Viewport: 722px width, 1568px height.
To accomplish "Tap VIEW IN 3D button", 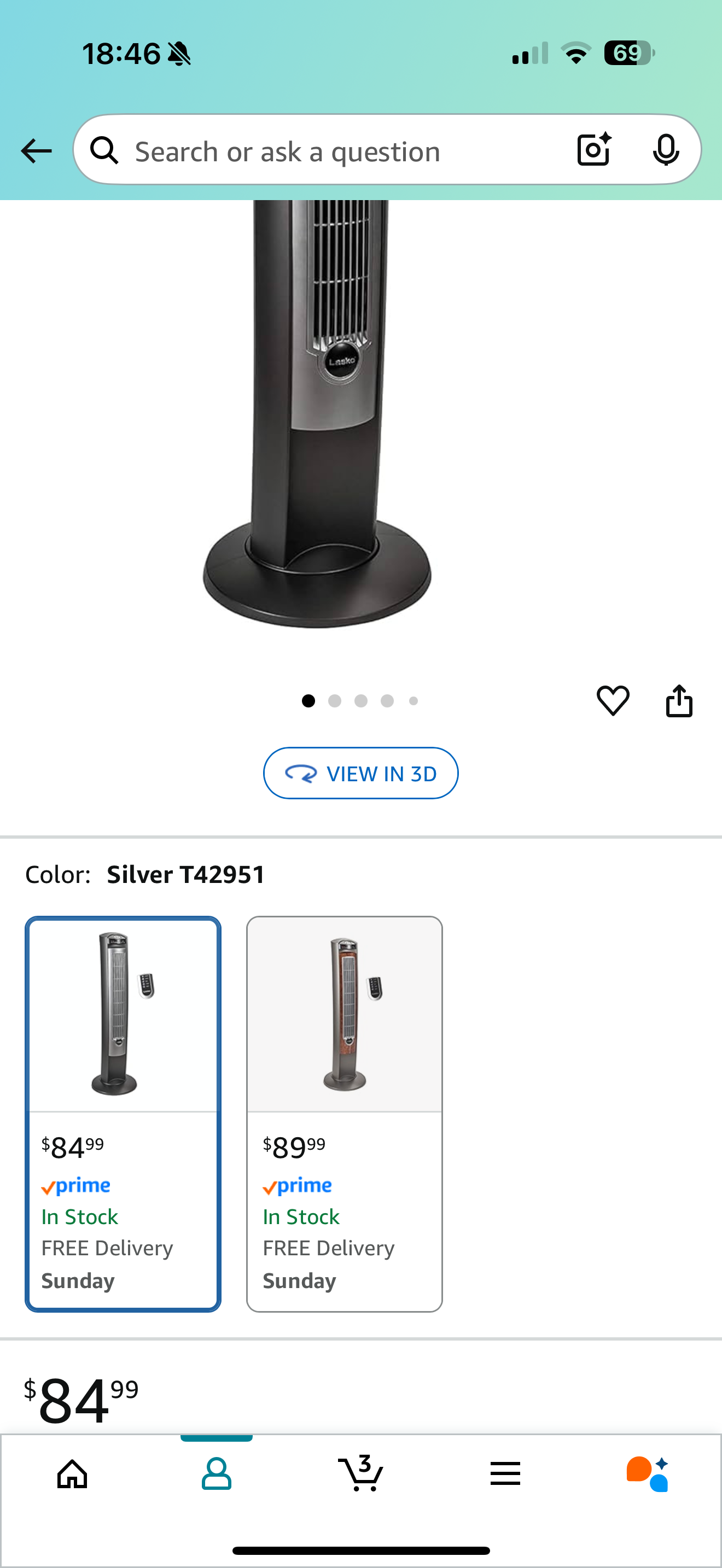I will tap(360, 773).
